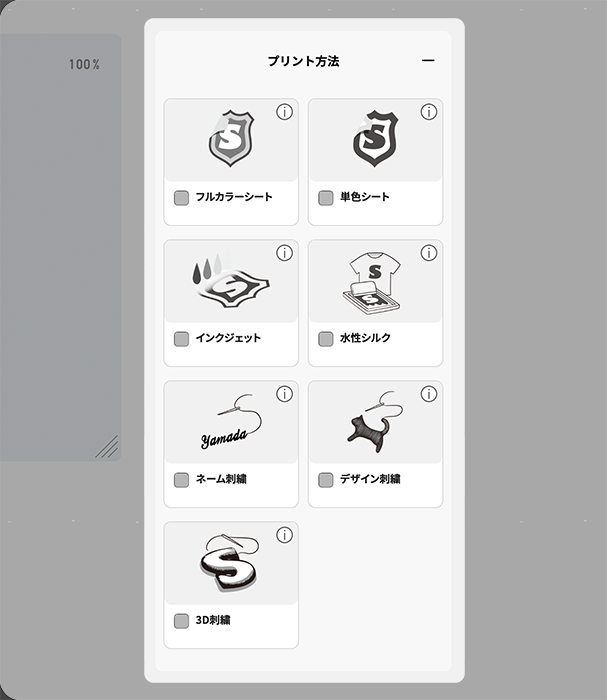Open info for 3D刺繍
Screen dimensions: 607x700
pyautogui.click(x=284, y=535)
